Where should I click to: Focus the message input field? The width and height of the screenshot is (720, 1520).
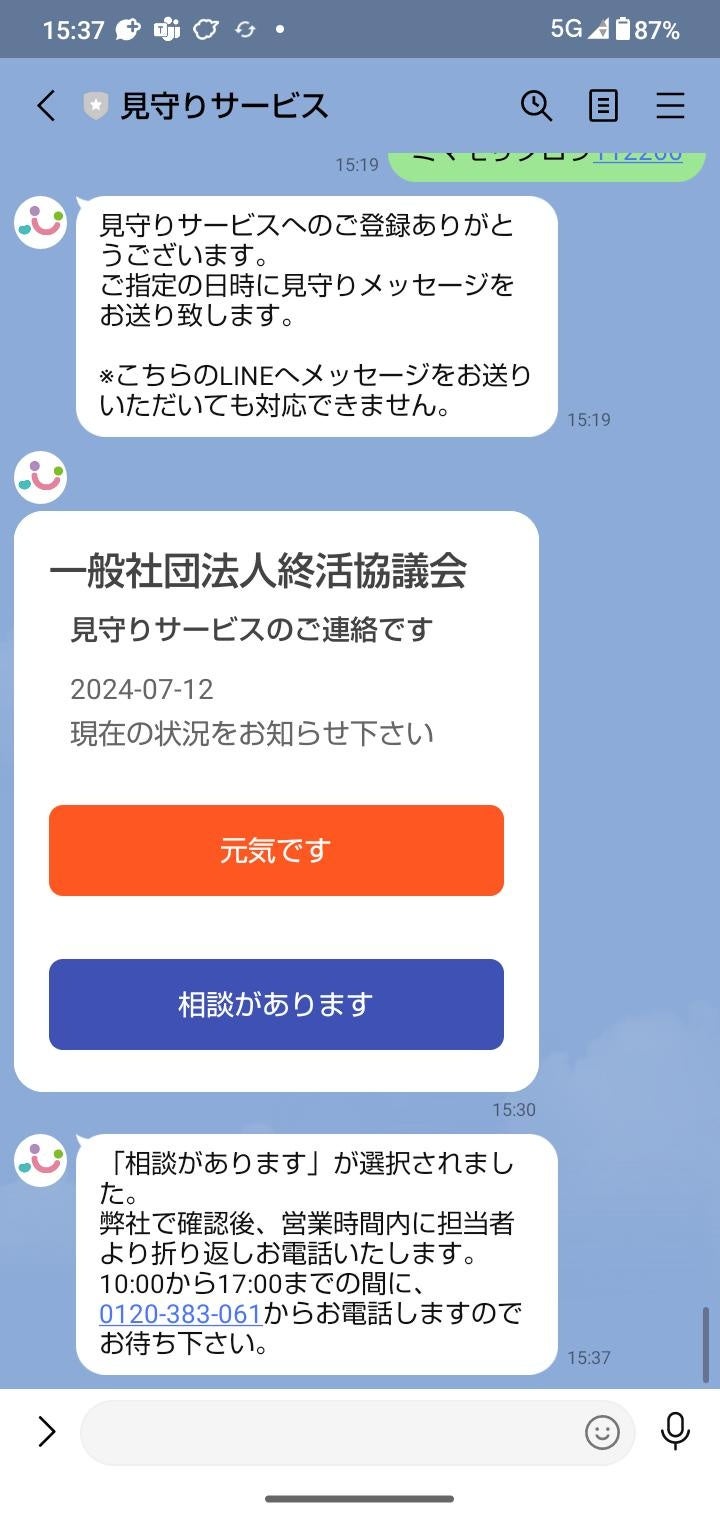click(x=330, y=1432)
